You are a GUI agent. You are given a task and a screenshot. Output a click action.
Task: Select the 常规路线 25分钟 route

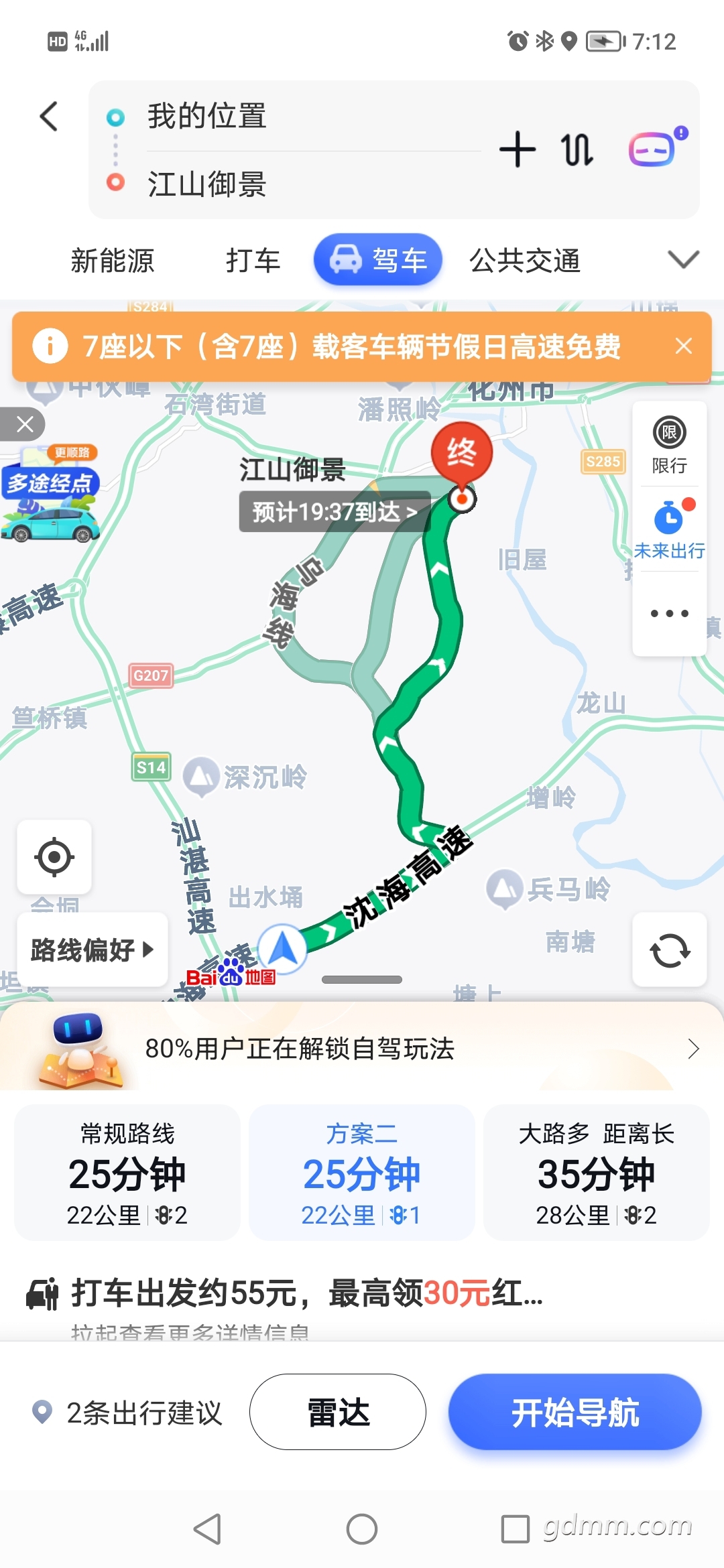pos(127,1173)
